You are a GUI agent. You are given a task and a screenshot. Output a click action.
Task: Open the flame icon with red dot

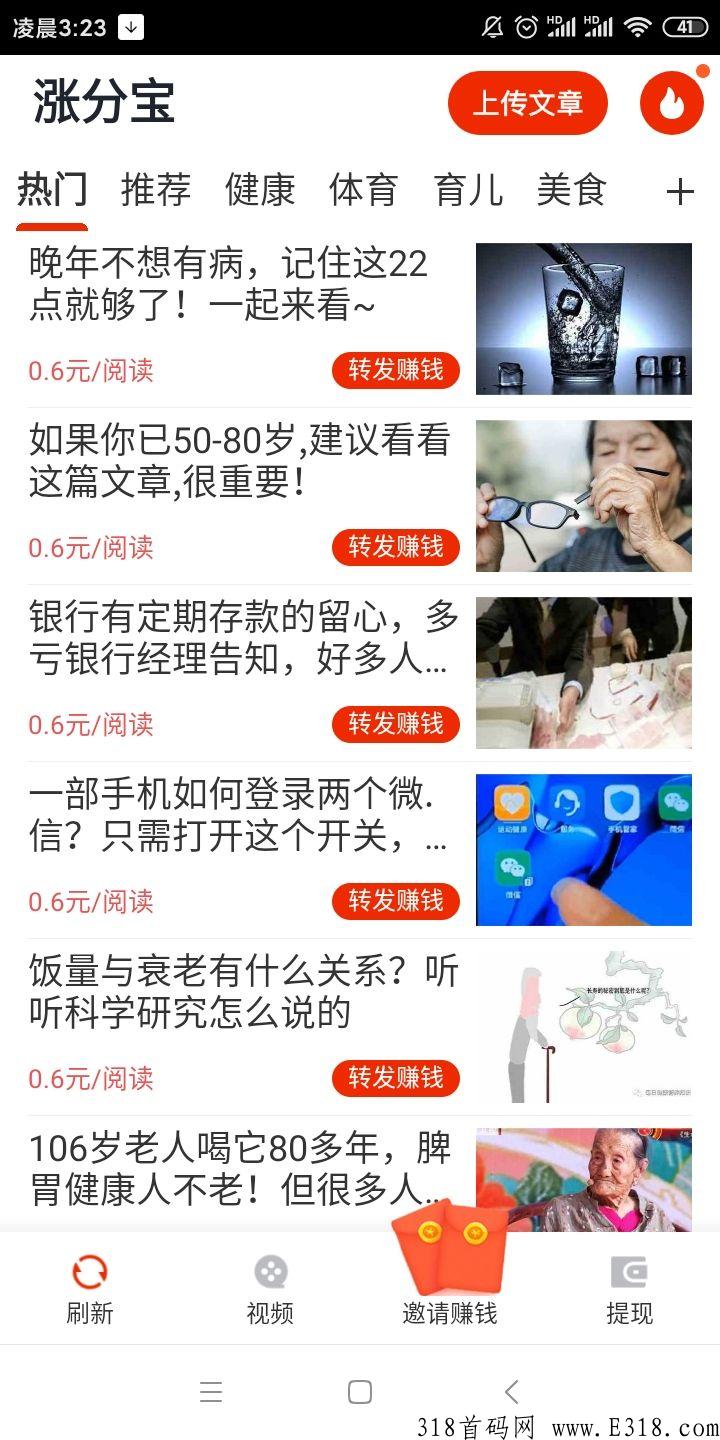point(673,102)
